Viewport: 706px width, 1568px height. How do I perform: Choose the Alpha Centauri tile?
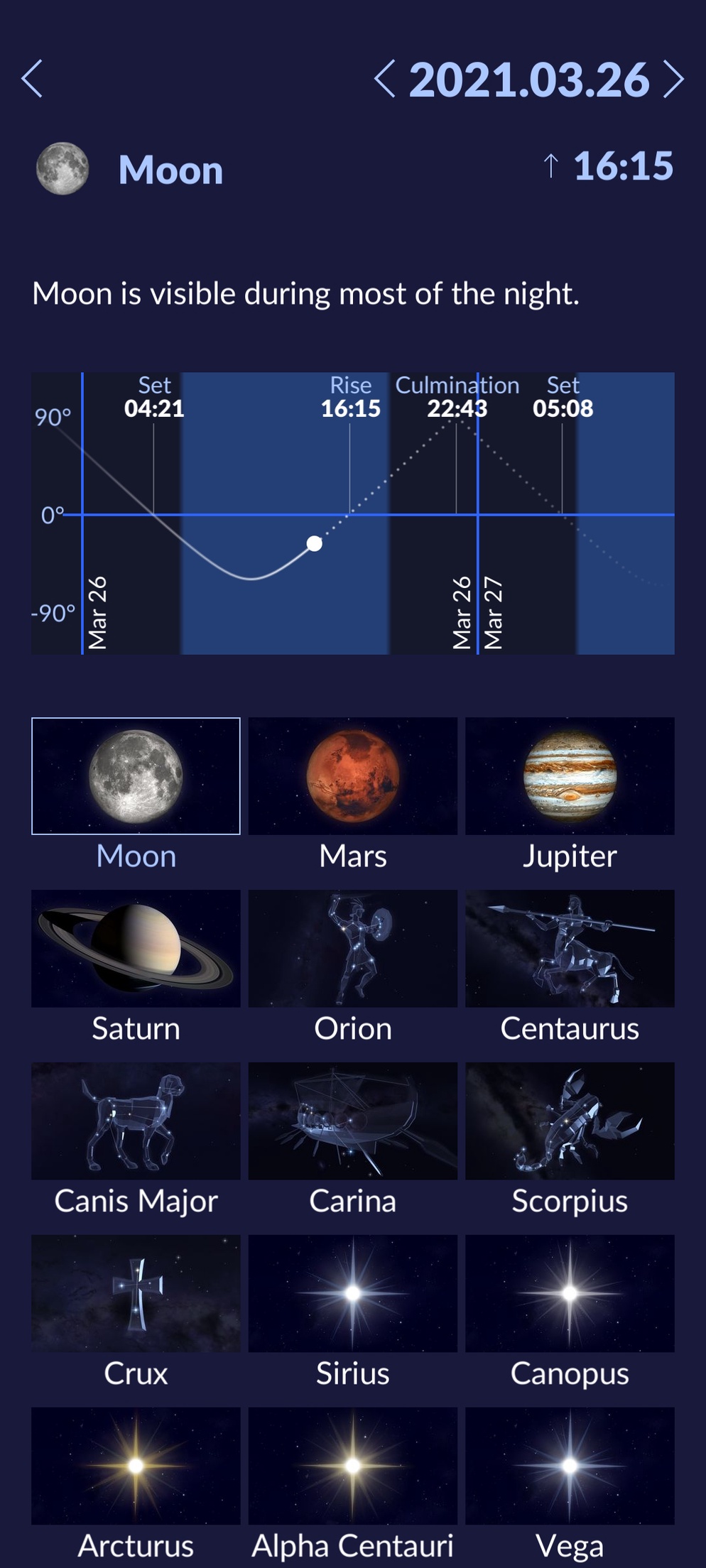pyautogui.click(x=353, y=1466)
